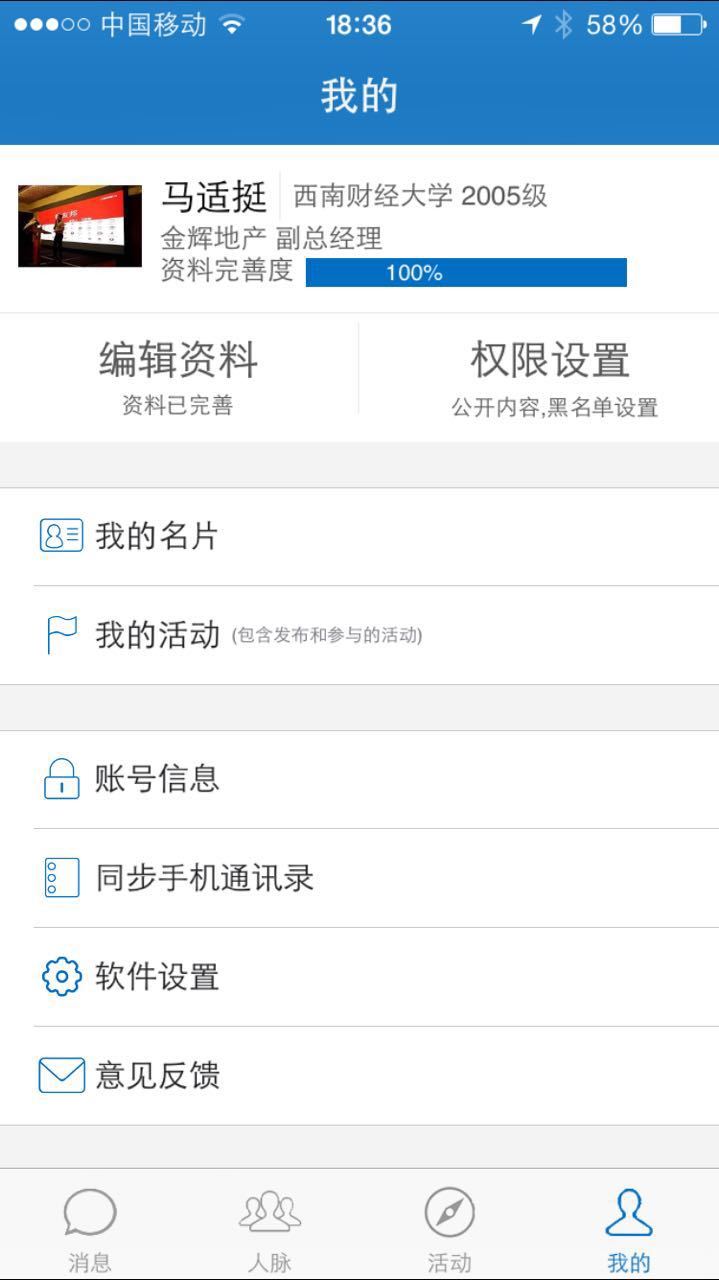The image size is (719, 1280).
Task: Open 我的名片 business card
Action: pos(360,537)
